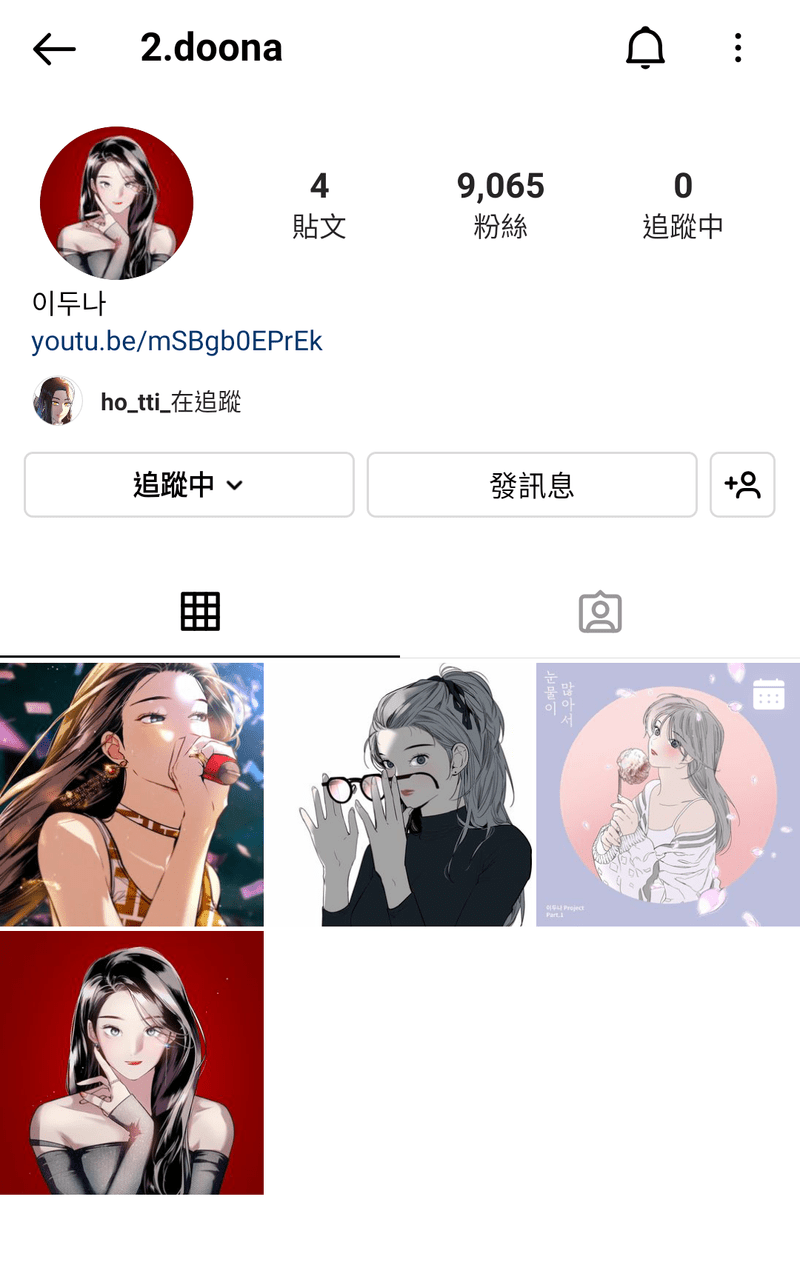Show suggested accounts with add-person button
The width and height of the screenshot is (800, 1279).
click(x=742, y=485)
